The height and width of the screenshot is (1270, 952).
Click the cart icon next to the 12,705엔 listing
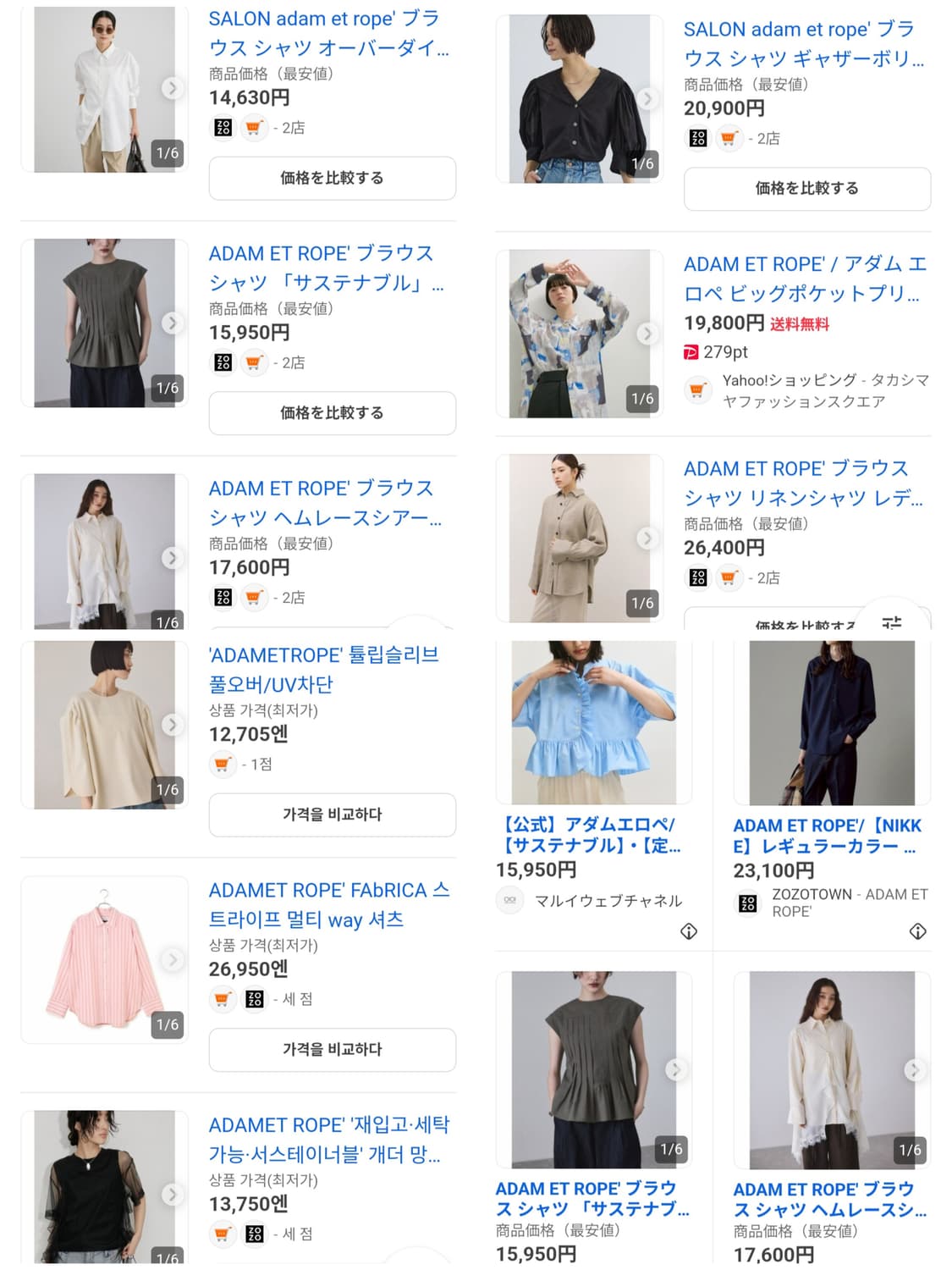[223, 764]
